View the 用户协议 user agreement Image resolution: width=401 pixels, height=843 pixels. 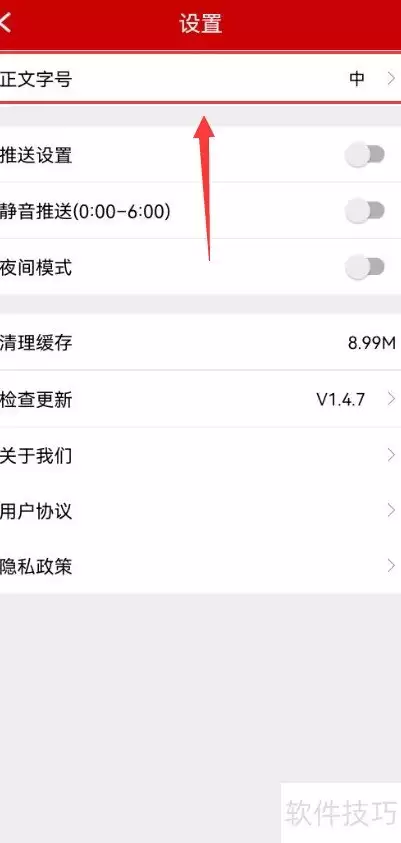tap(200, 511)
